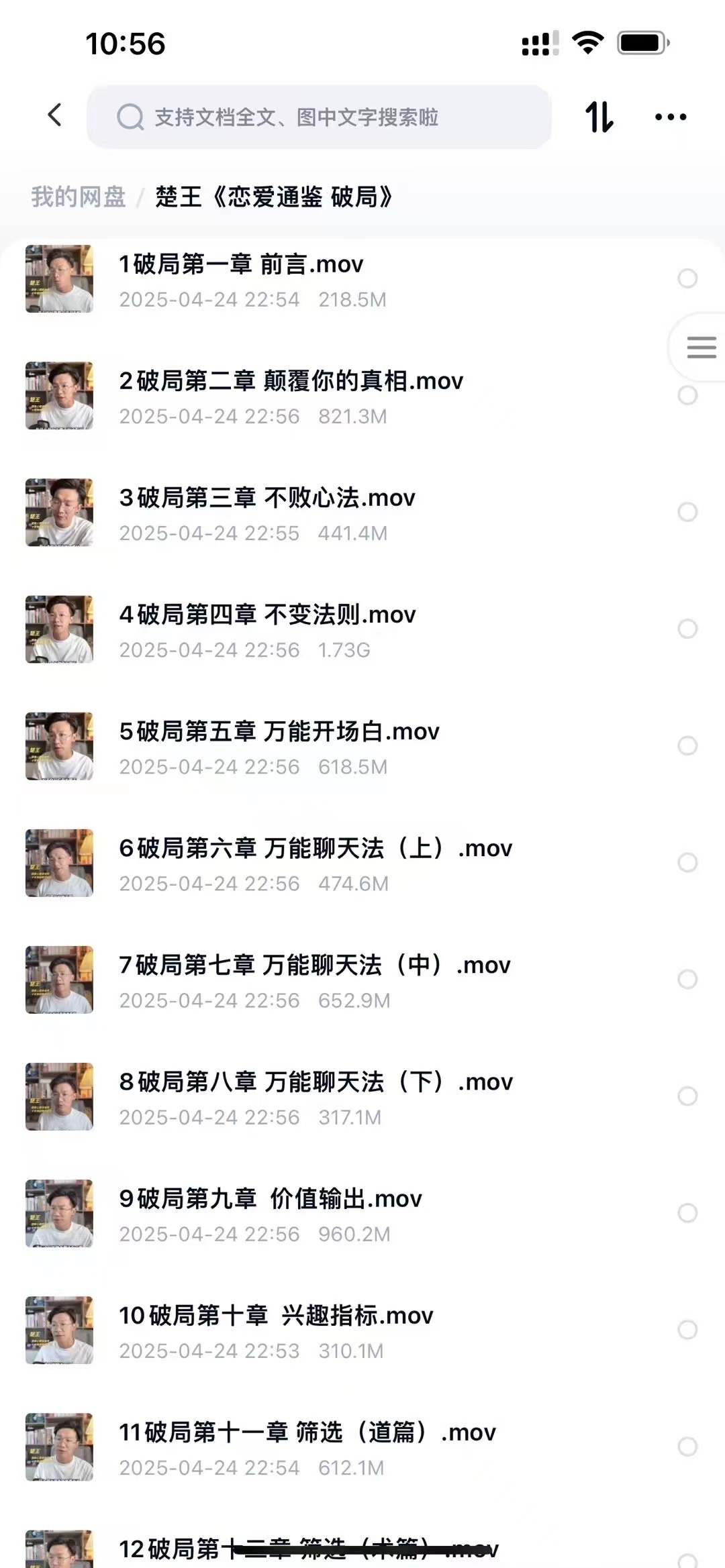The width and height of the screenshot is (725, 1568).
Task: Mark 5破局第五章 万能开场白.mov as selected
Action: click(687, 745)
